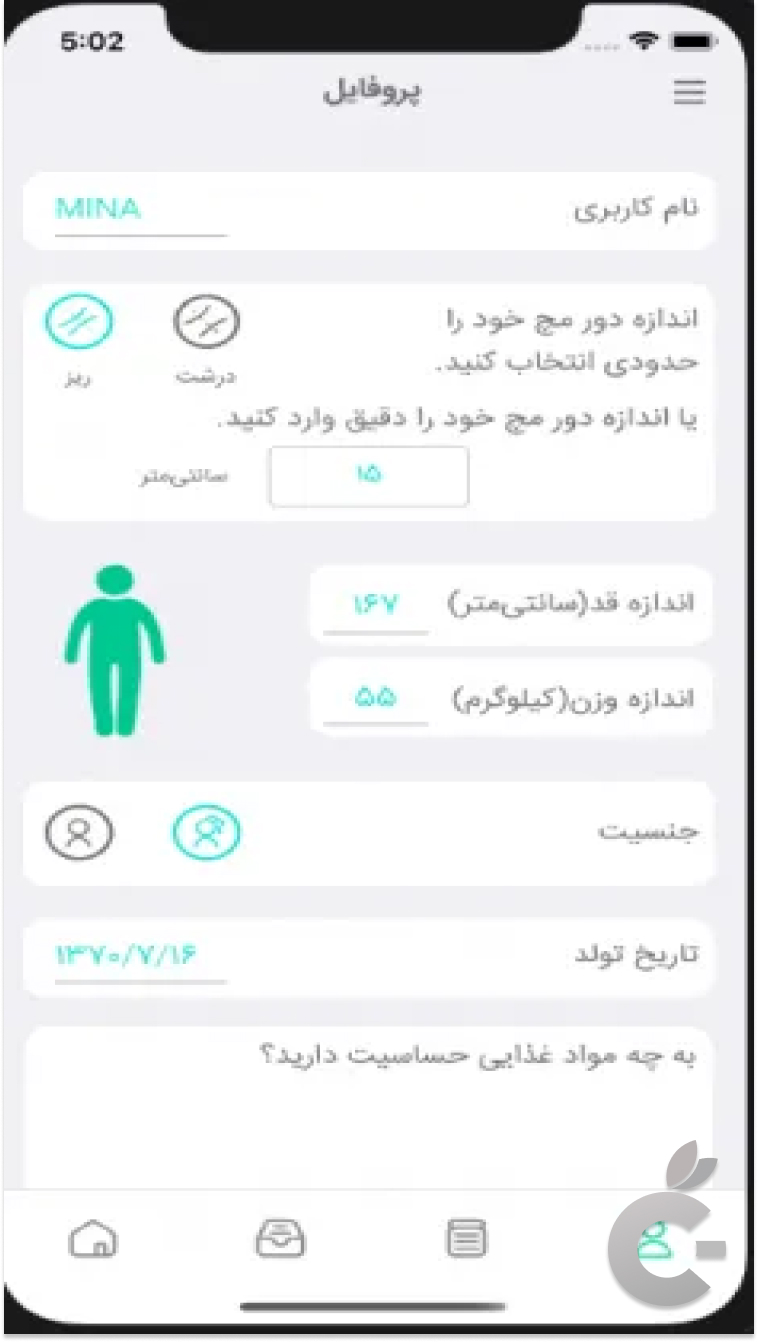Open the birth date field (تاریخ تولد)
Image resolution: width=758 pixels, height=1342 pixels.
click(x=140, y=956)
